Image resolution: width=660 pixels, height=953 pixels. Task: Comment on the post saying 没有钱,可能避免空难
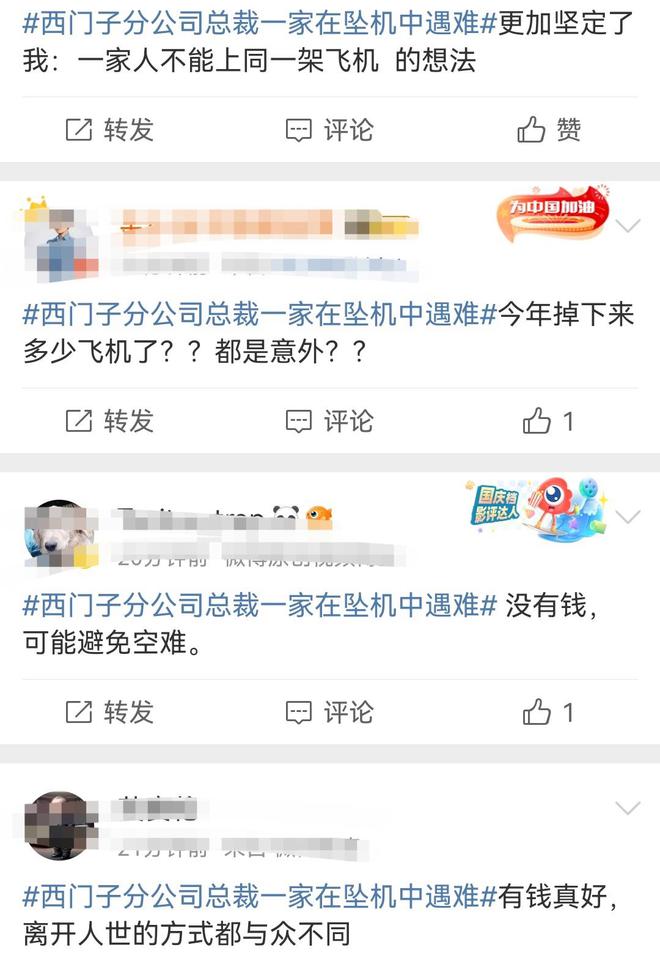(x=329, y=712)
